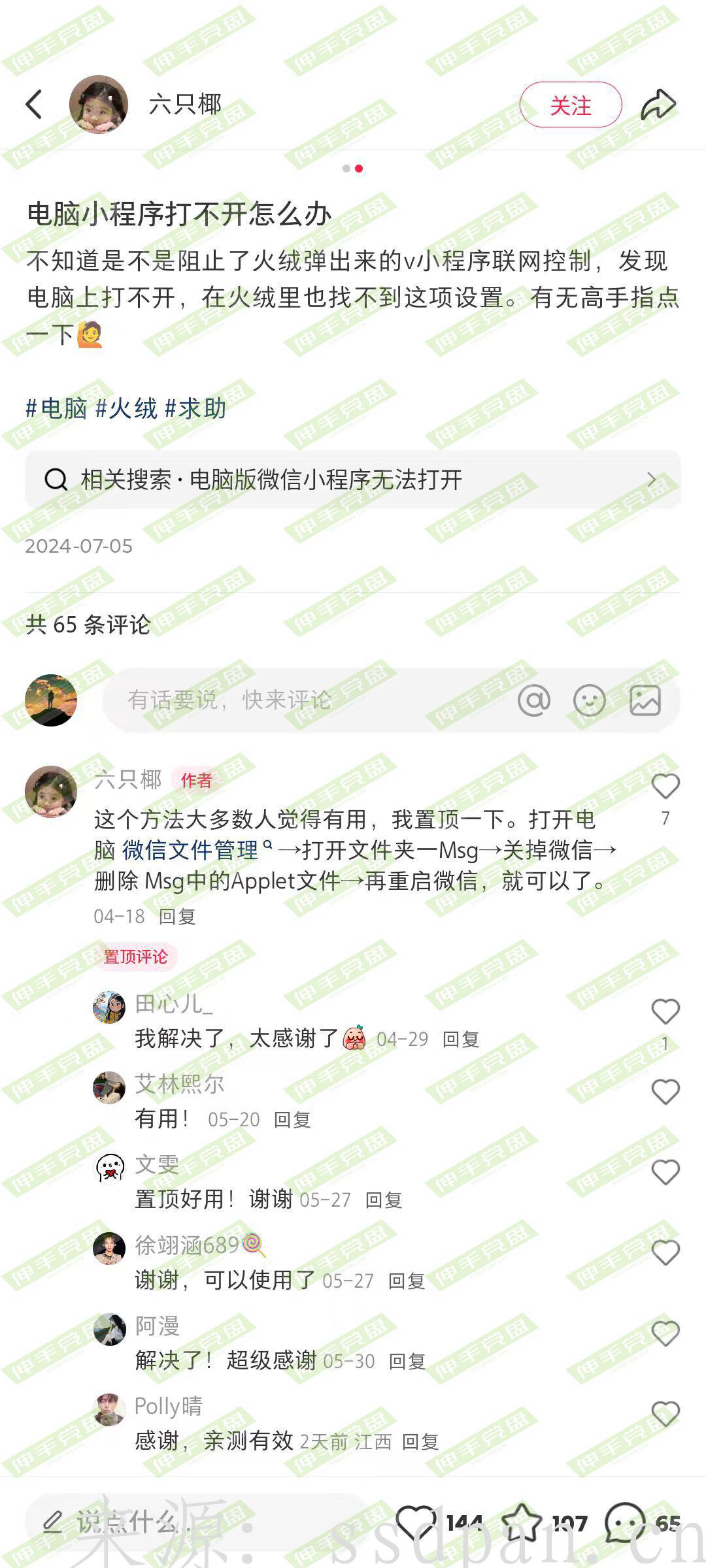
Task: Open the emoji picker in the comment box
Action: click(x=589, y=700)
